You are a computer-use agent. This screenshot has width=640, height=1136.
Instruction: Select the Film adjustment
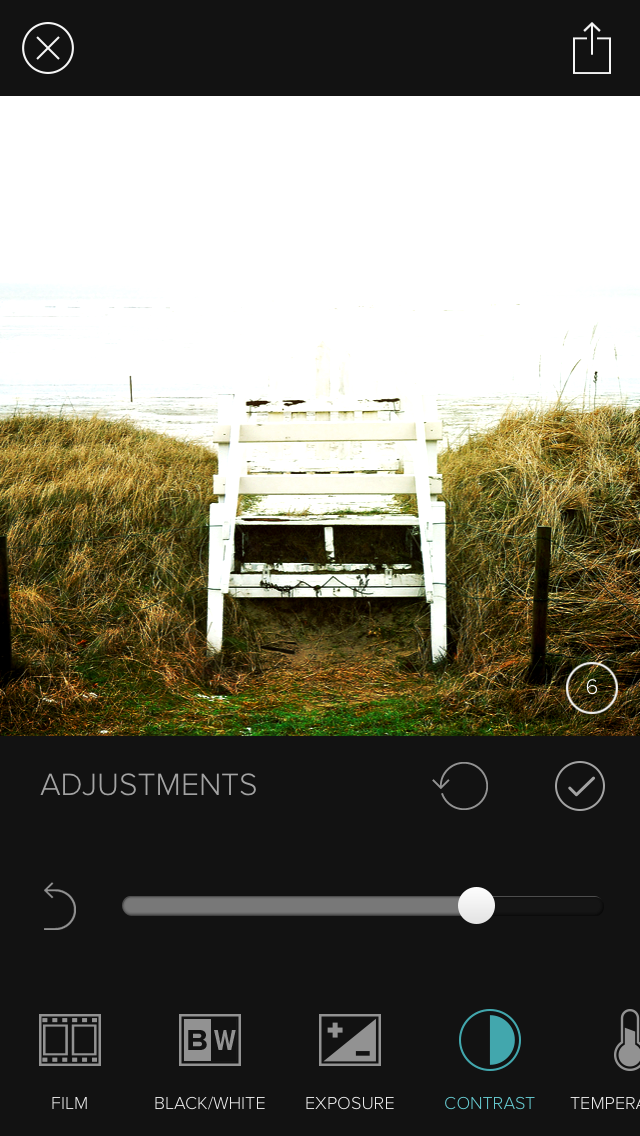(x=70, y=1058)
